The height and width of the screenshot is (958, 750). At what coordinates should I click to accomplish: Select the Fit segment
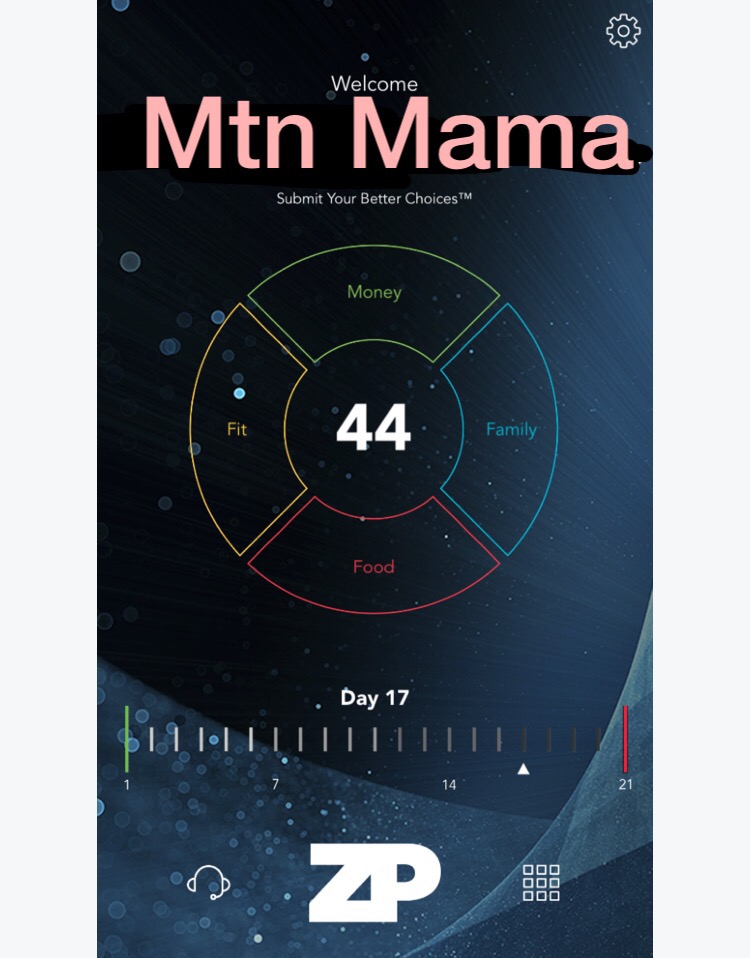(238, 430)
